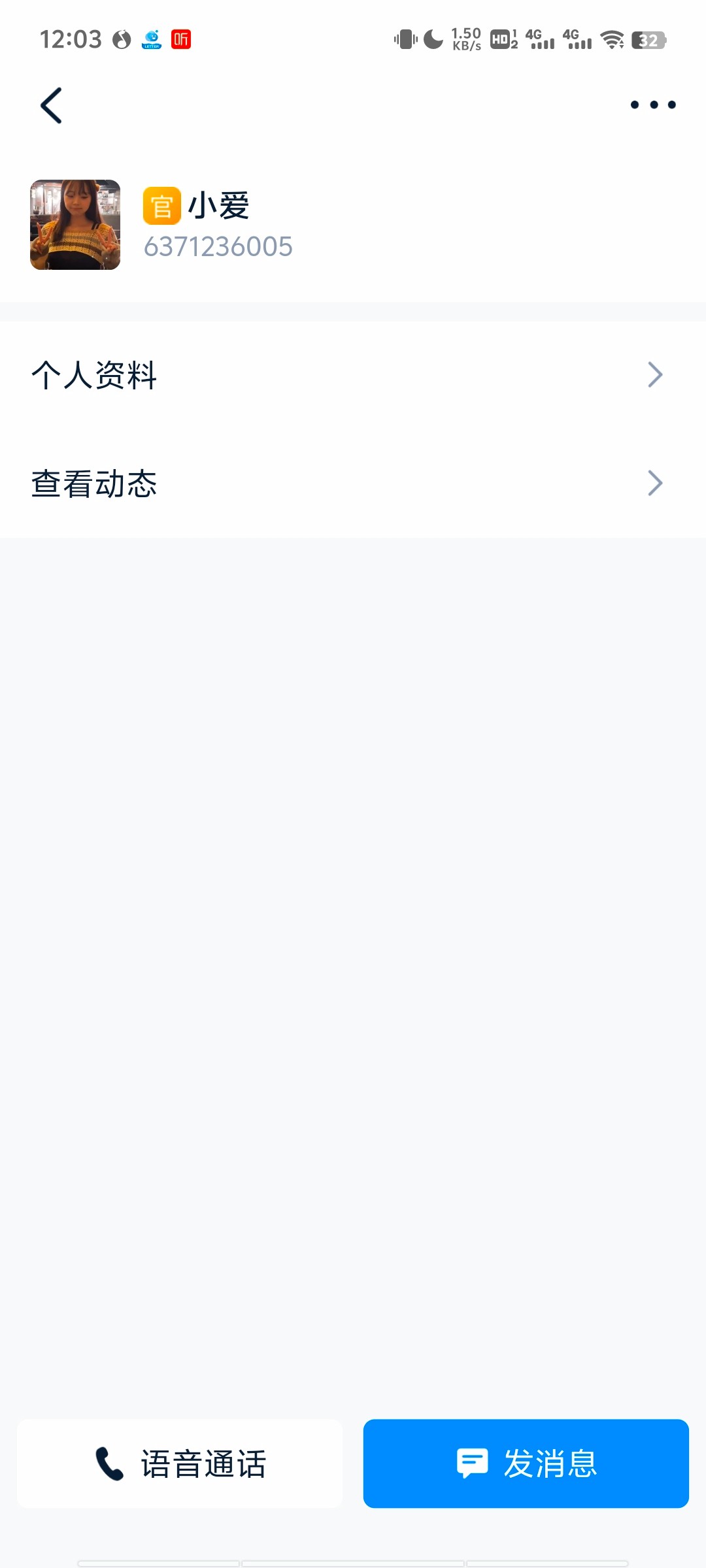706x1568 pixels.
Task: Open the 查看动态 row
Action: point(353,483)
